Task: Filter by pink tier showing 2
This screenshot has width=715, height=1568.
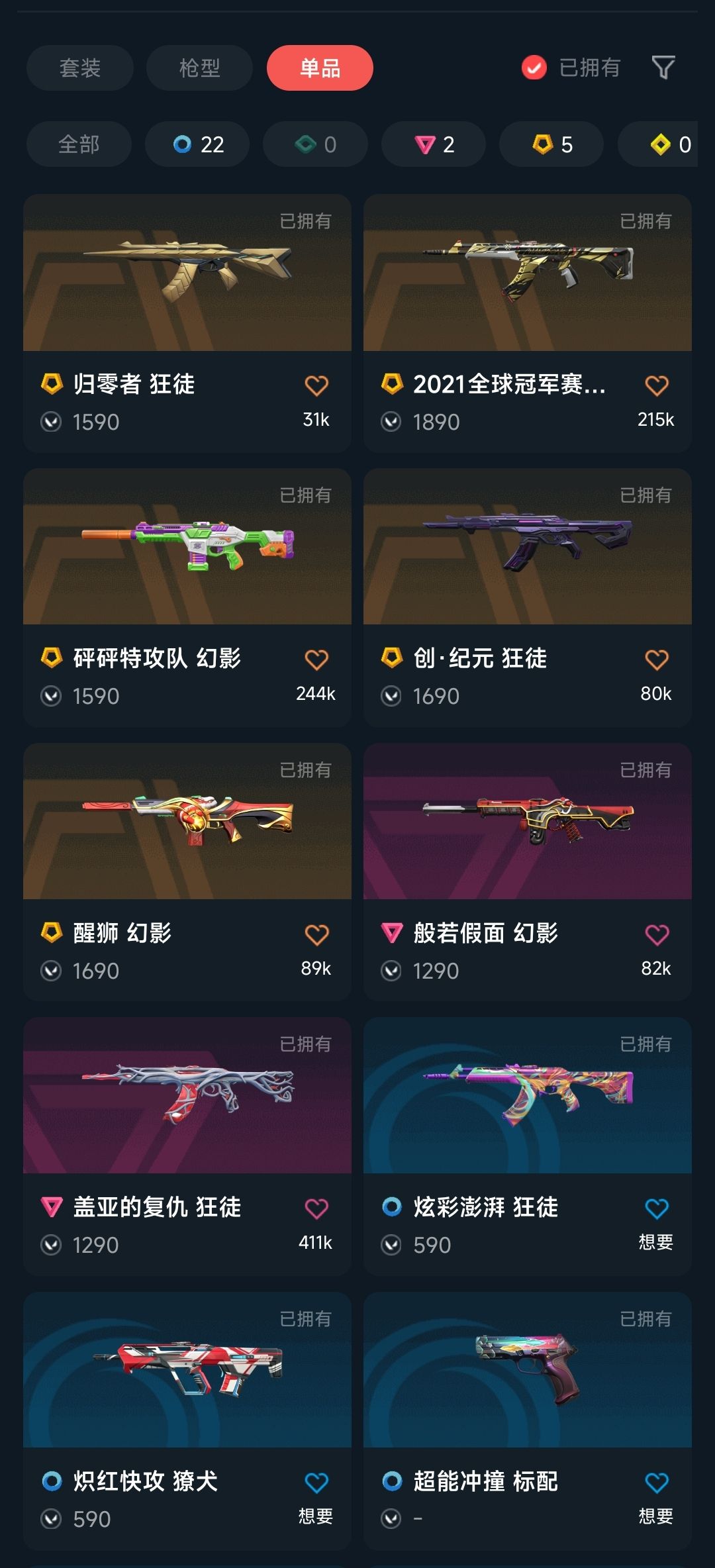Action: pyautogui.click(x=434, y=144)
